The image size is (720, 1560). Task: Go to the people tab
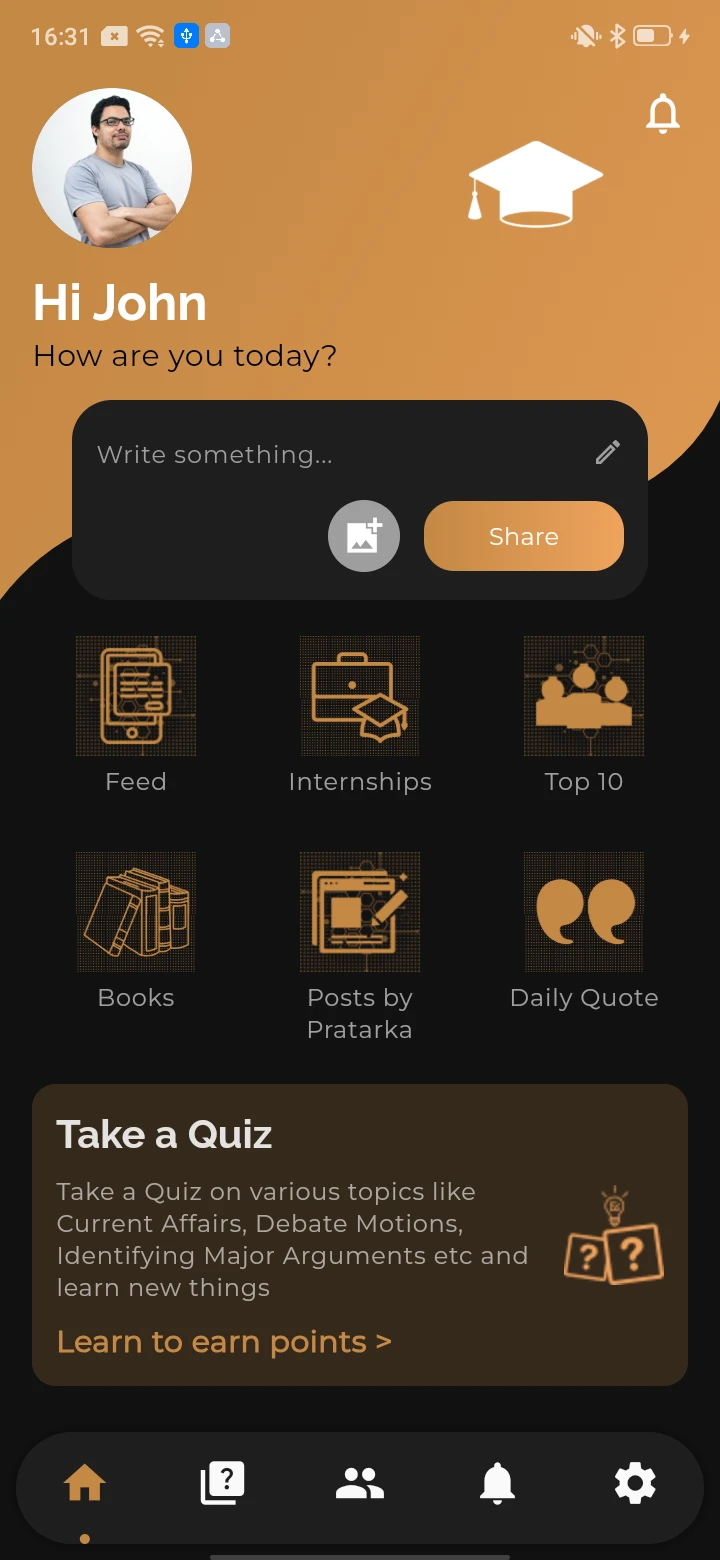click(360, 1483)
